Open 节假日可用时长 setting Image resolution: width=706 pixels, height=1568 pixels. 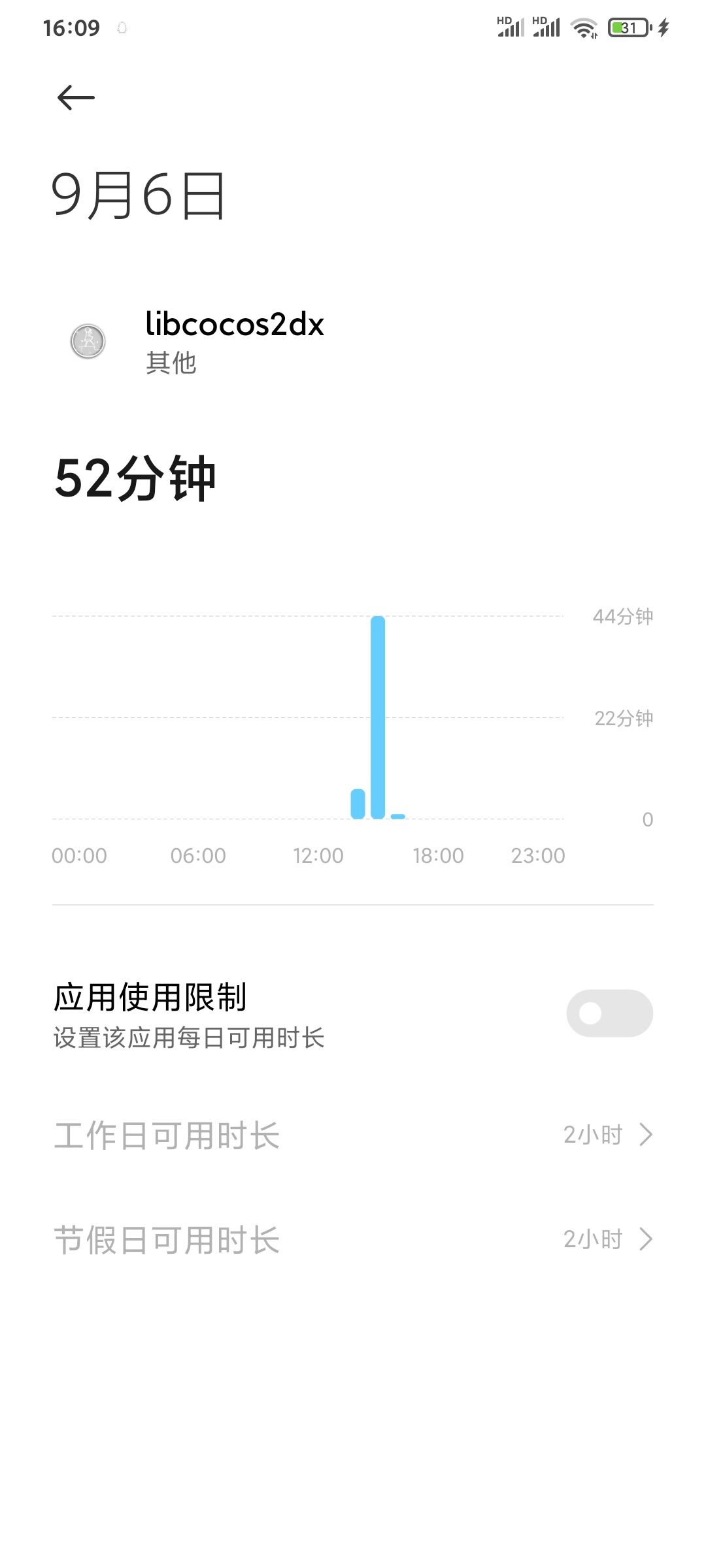(353, 1239)
